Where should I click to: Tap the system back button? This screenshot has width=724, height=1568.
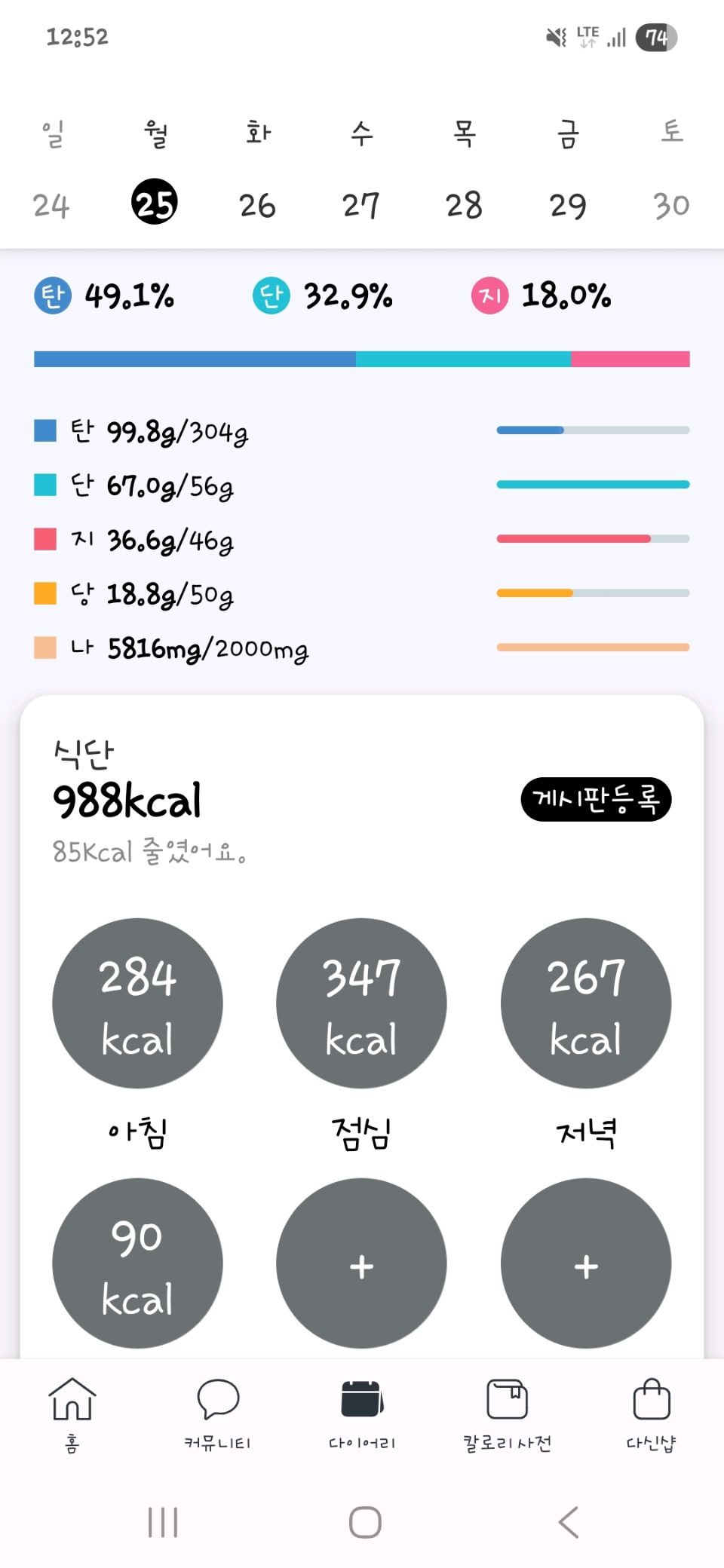click(x=569, y=1522)
